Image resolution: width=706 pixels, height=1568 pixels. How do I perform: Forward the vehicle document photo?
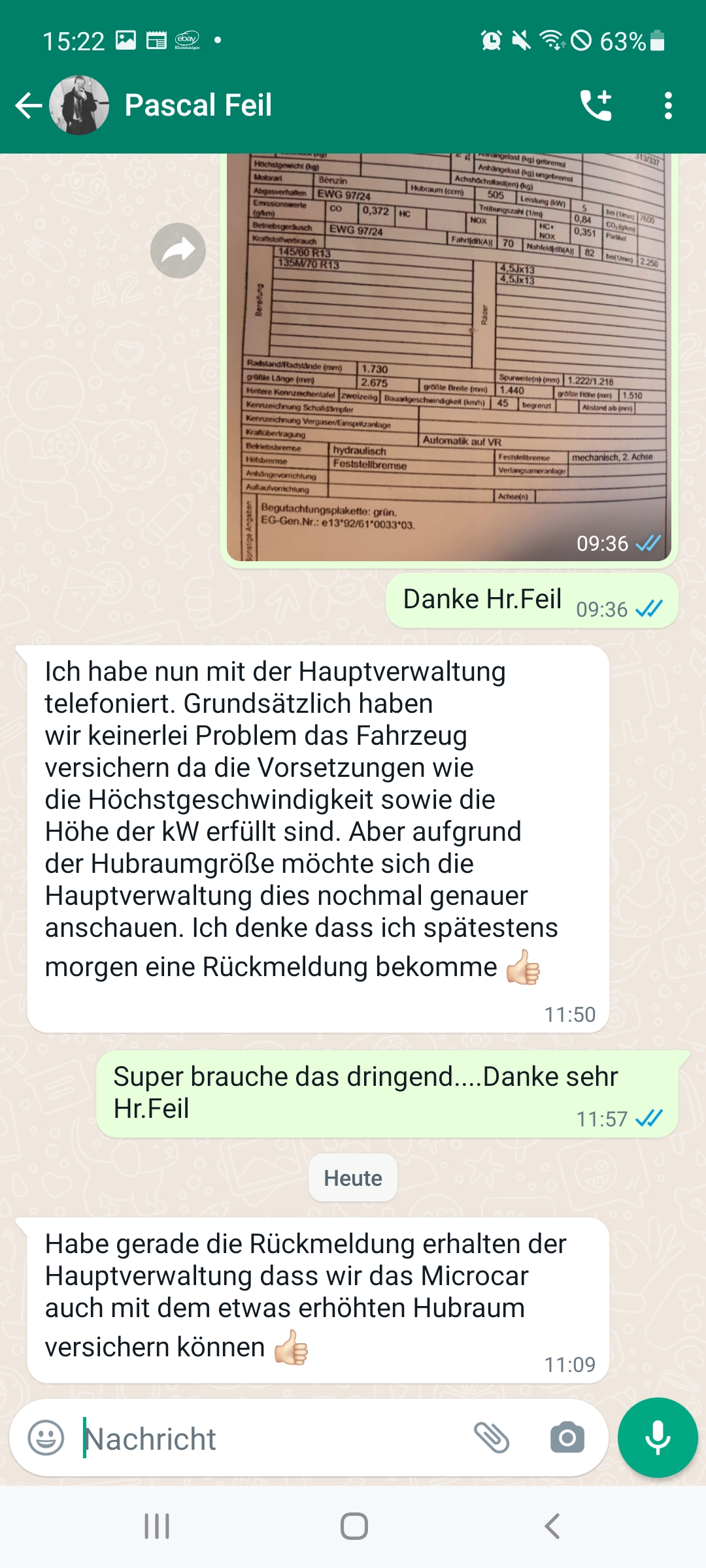[178, 251]
